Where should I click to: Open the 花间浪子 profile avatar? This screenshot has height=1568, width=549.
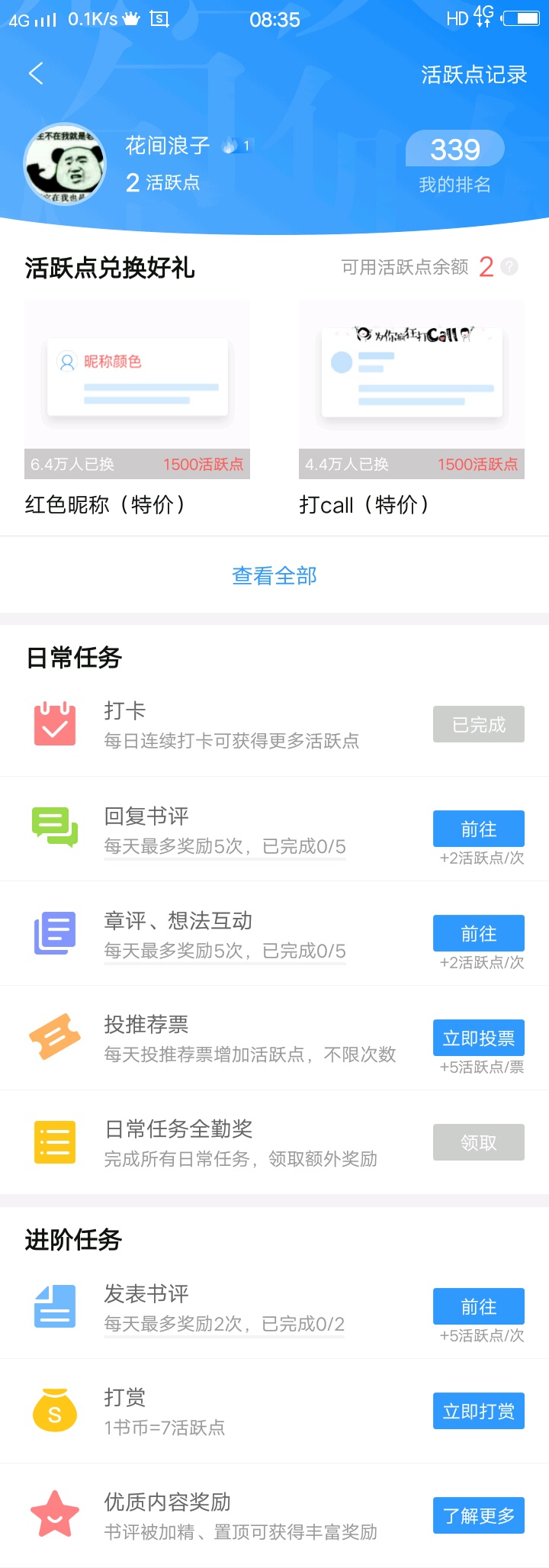point(65,164)
